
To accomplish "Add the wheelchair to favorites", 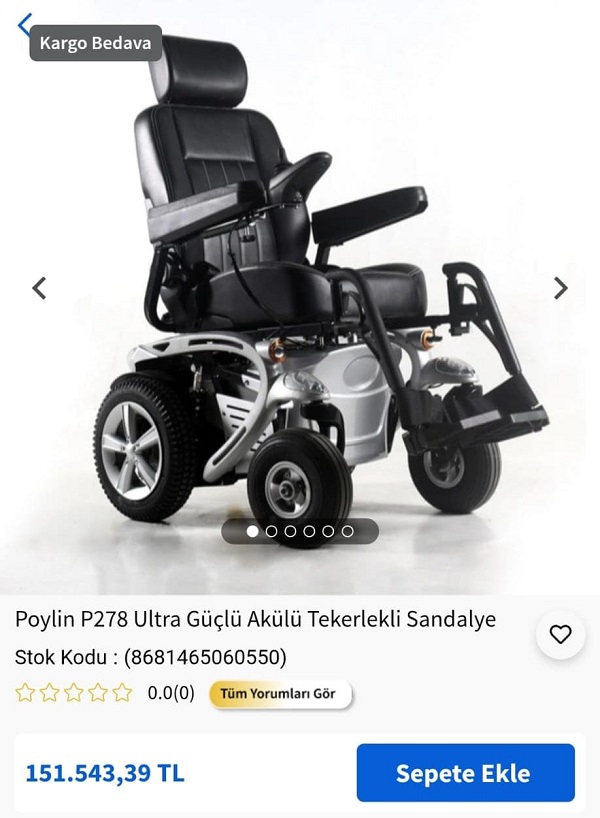I will 561,634.
